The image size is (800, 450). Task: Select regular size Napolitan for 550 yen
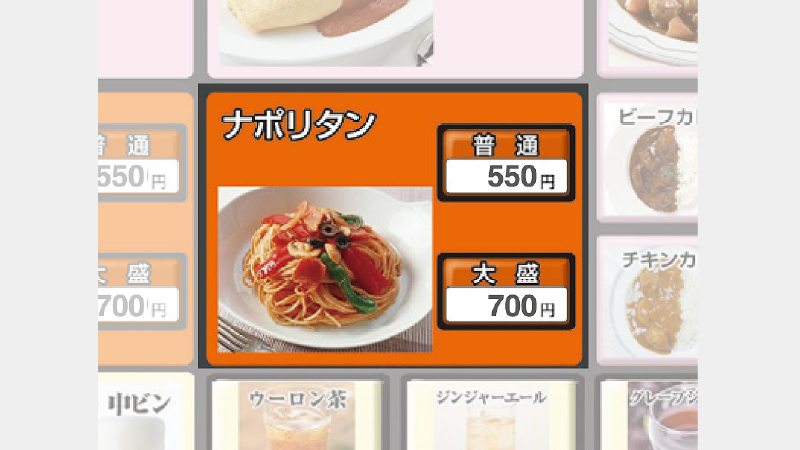(x=506, y=163)
